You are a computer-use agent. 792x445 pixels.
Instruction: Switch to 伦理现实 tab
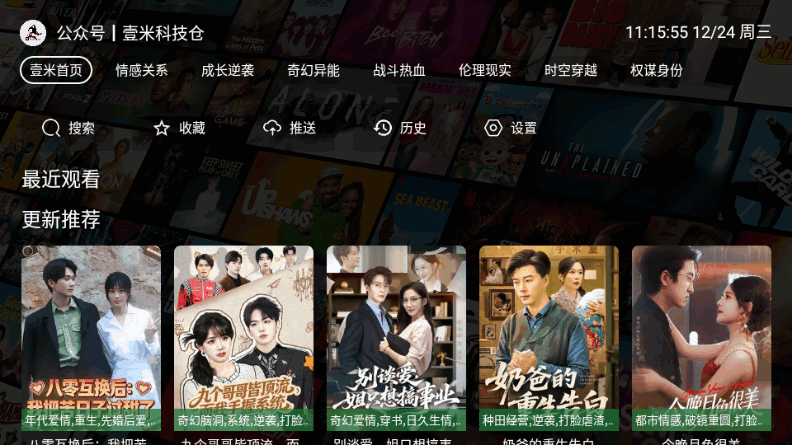[x=485, y=70]
